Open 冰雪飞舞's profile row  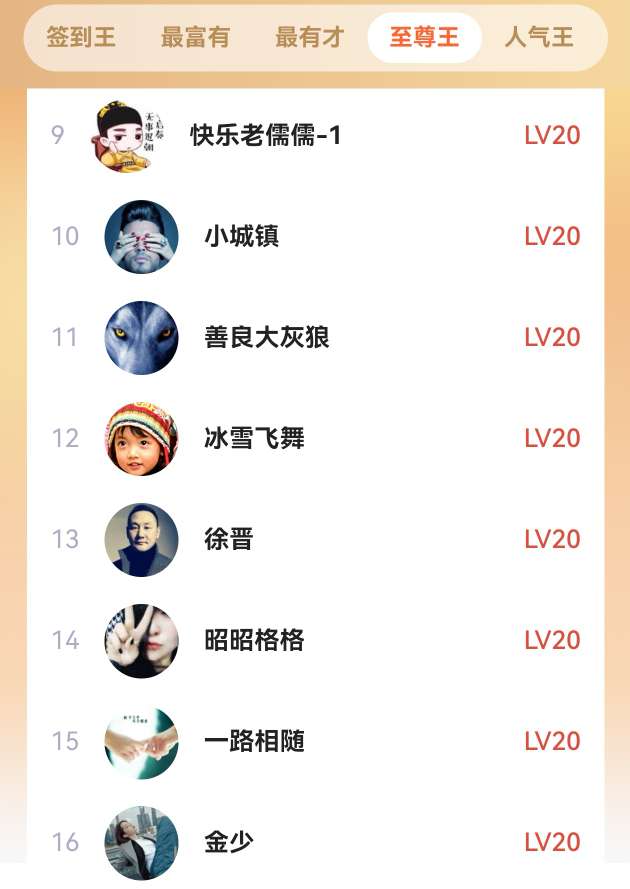254,439
